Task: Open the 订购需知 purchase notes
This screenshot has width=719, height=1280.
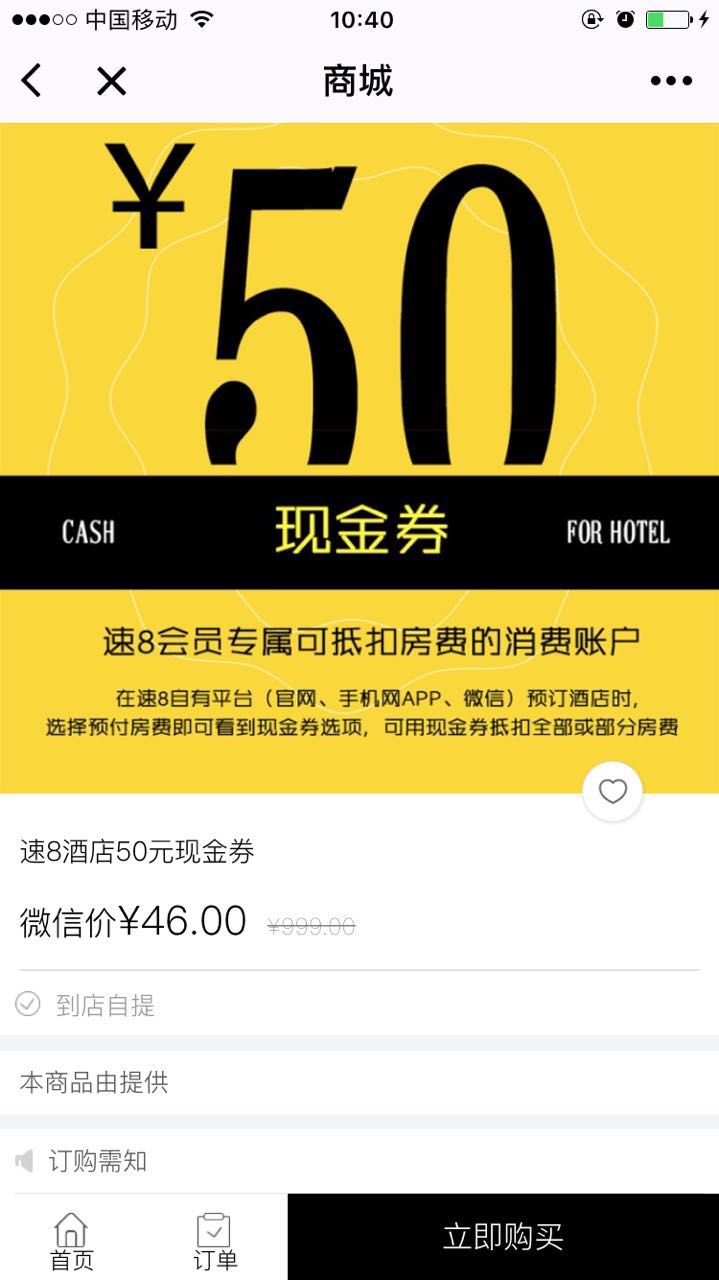Action: pos(98,1161)
